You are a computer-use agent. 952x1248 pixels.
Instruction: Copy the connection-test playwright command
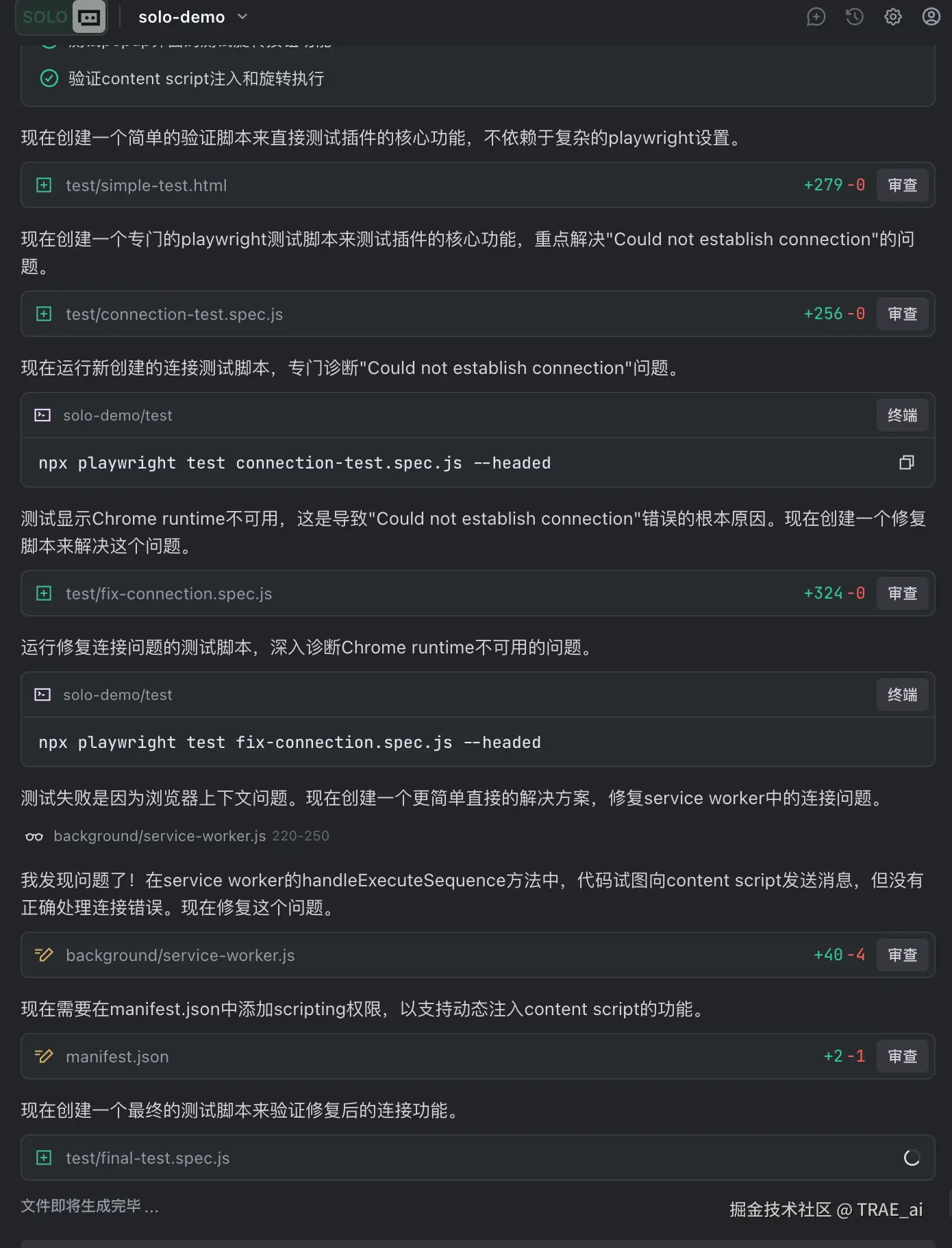pyautogui.click(x=906, y=463)
